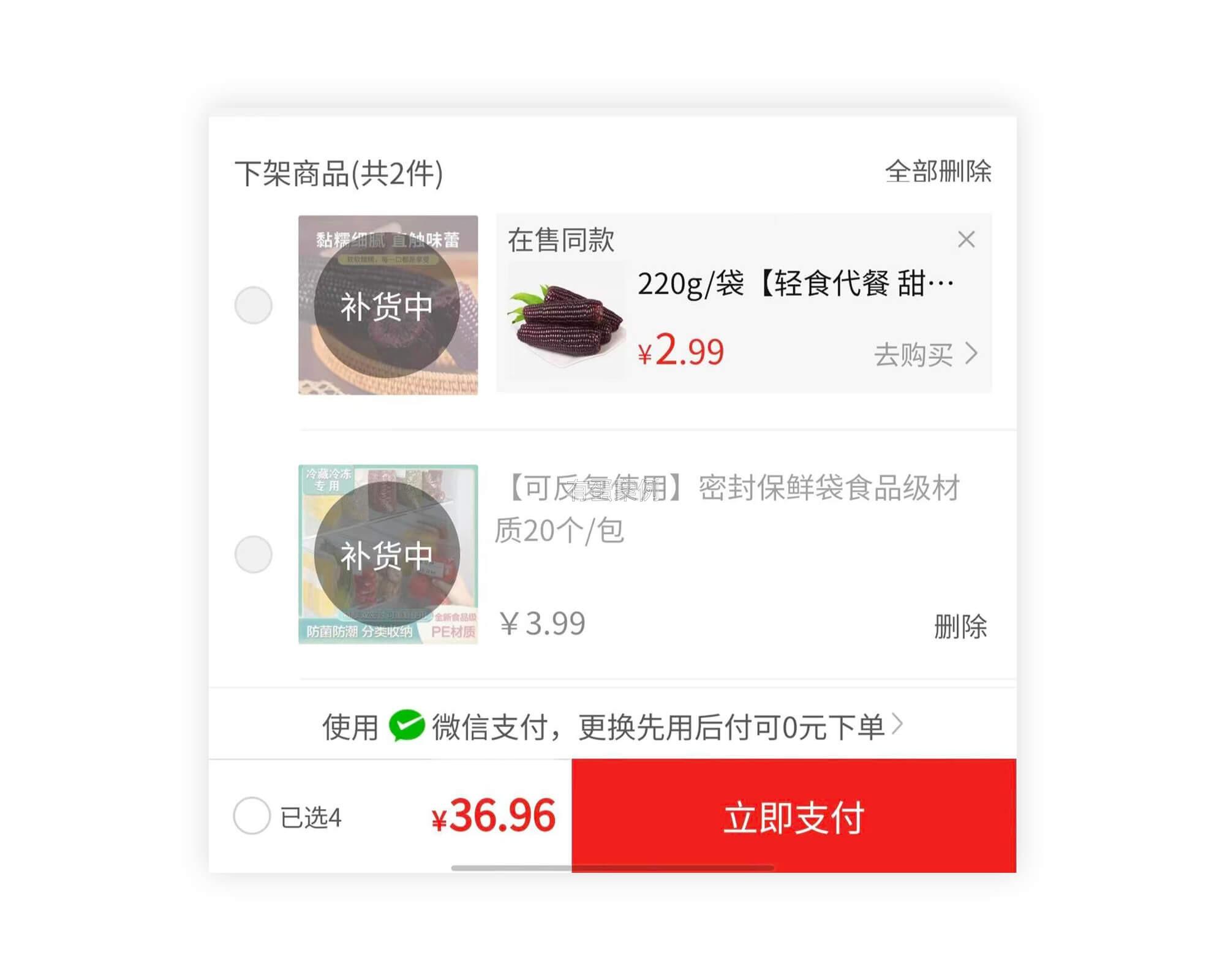
Task: Close the 在售同款 suggestion card
Action: pyautogui.click(x=966, y=239)
